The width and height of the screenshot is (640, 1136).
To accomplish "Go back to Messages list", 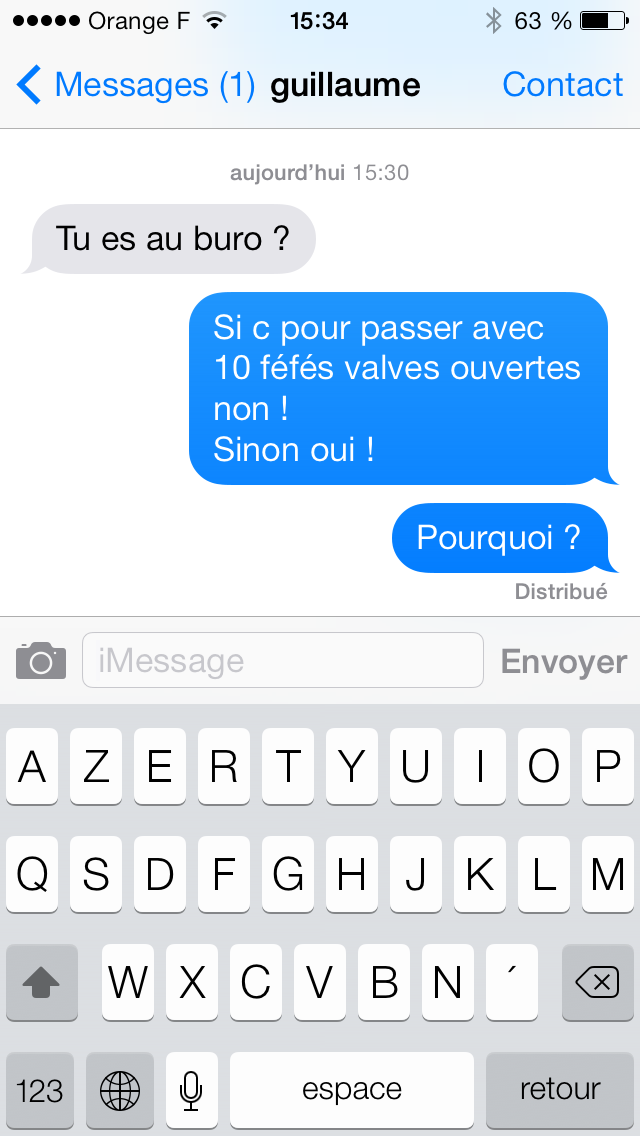I will (x=135, y=85).
